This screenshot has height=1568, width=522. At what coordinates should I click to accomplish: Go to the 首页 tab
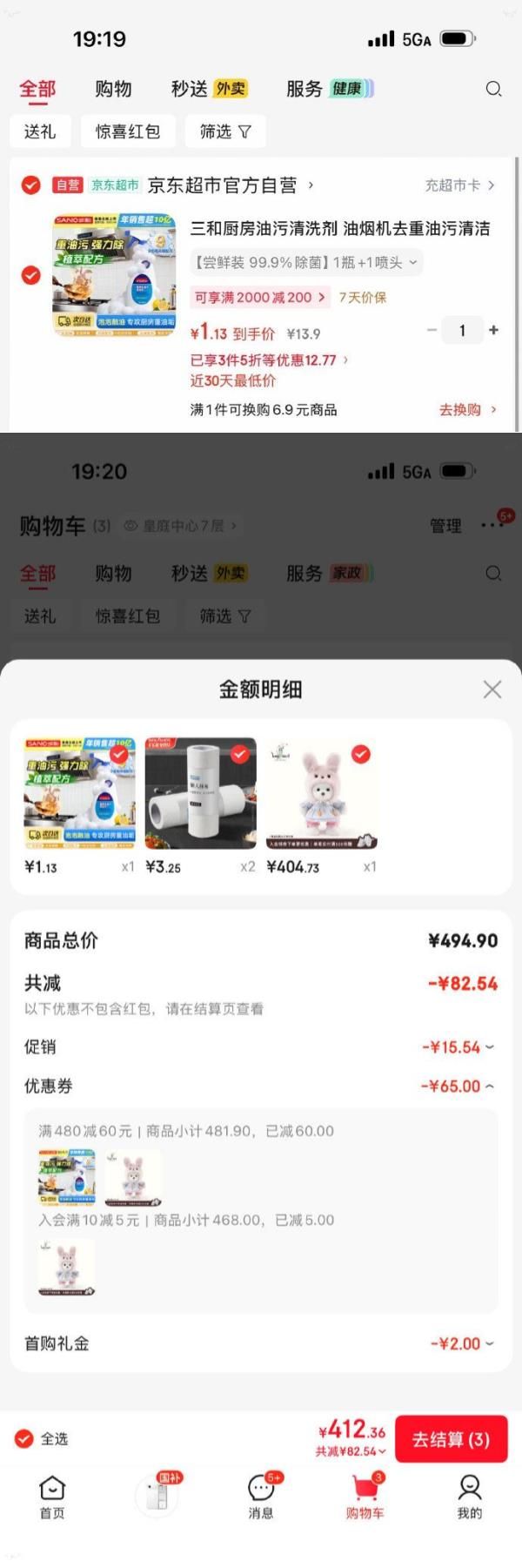pos(52,1496)
